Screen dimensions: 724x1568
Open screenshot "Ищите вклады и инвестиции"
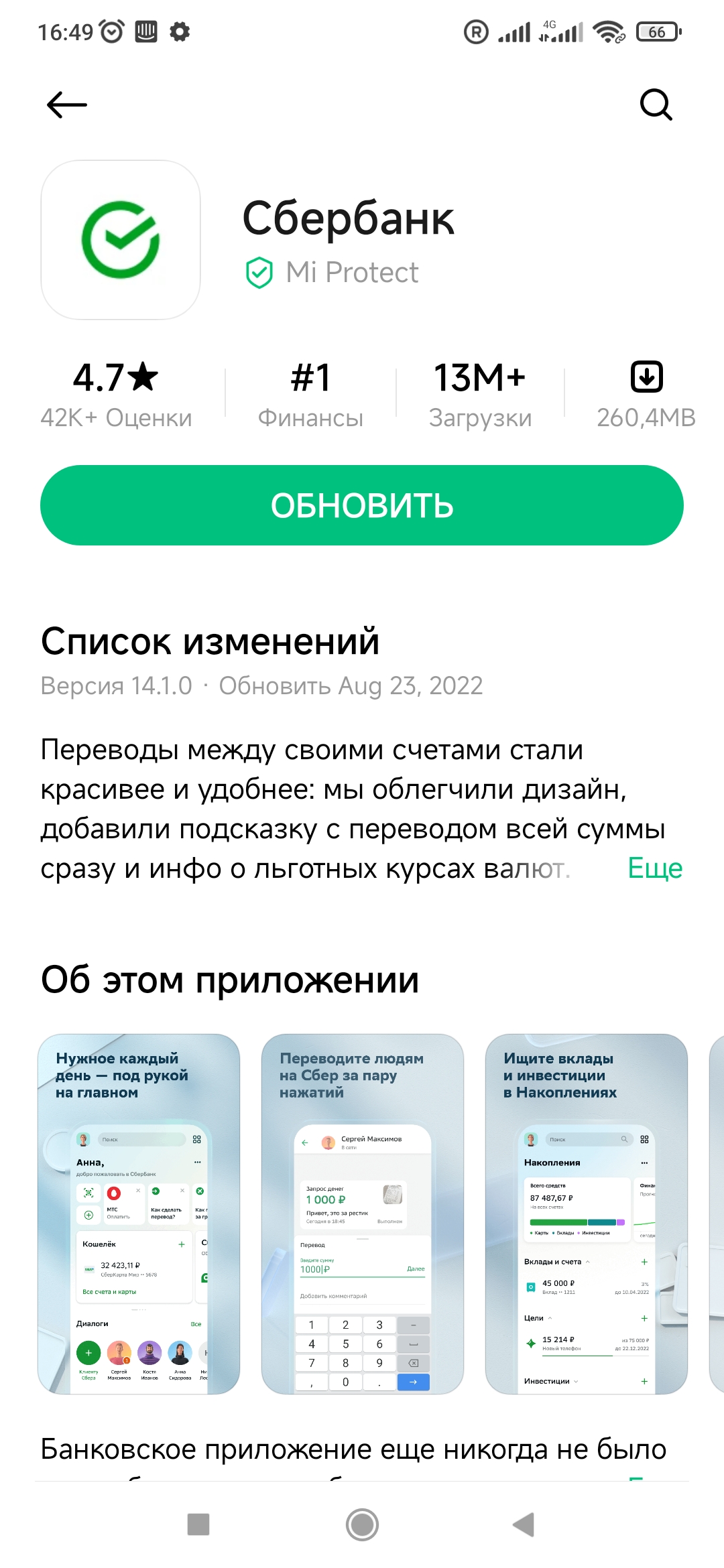(586, 1214)
